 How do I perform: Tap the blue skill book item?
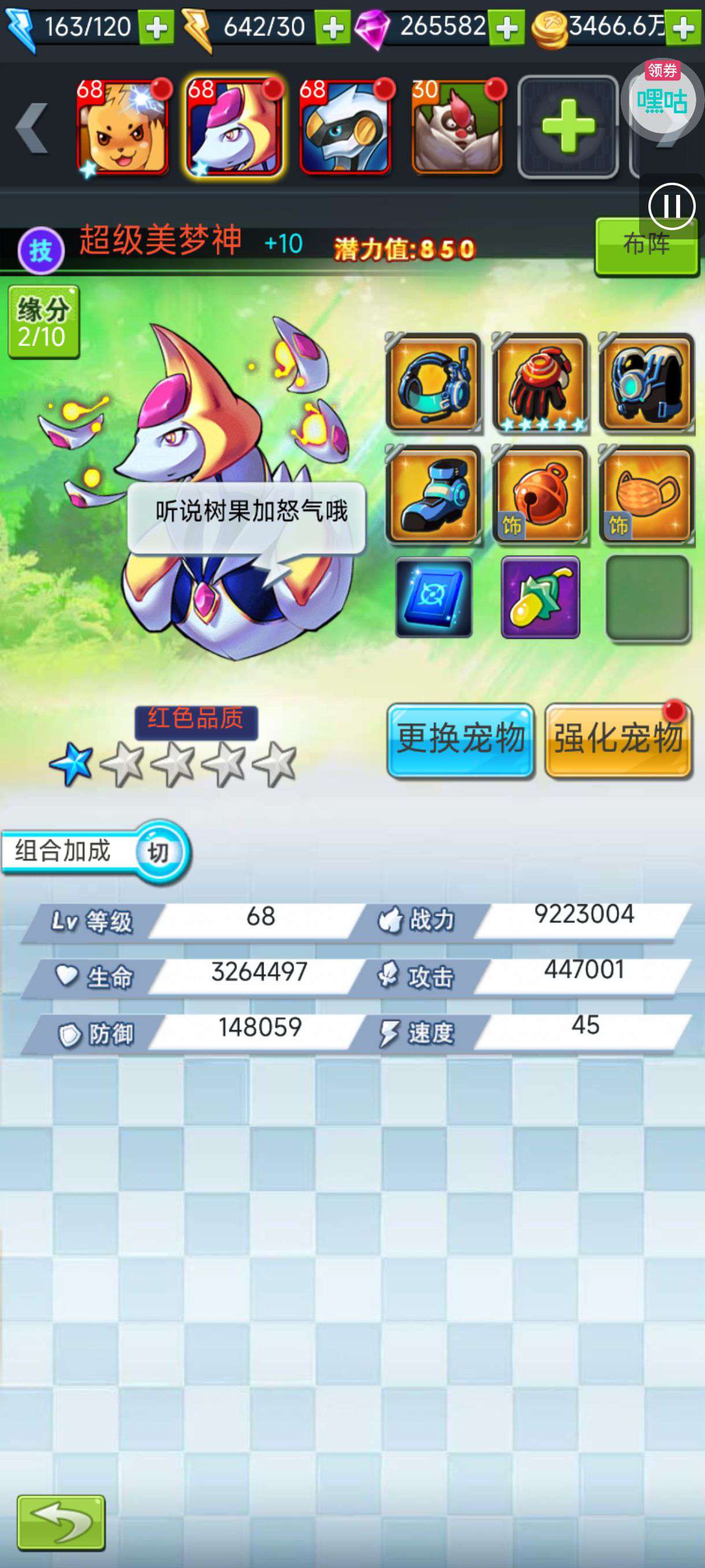(434, 598)
